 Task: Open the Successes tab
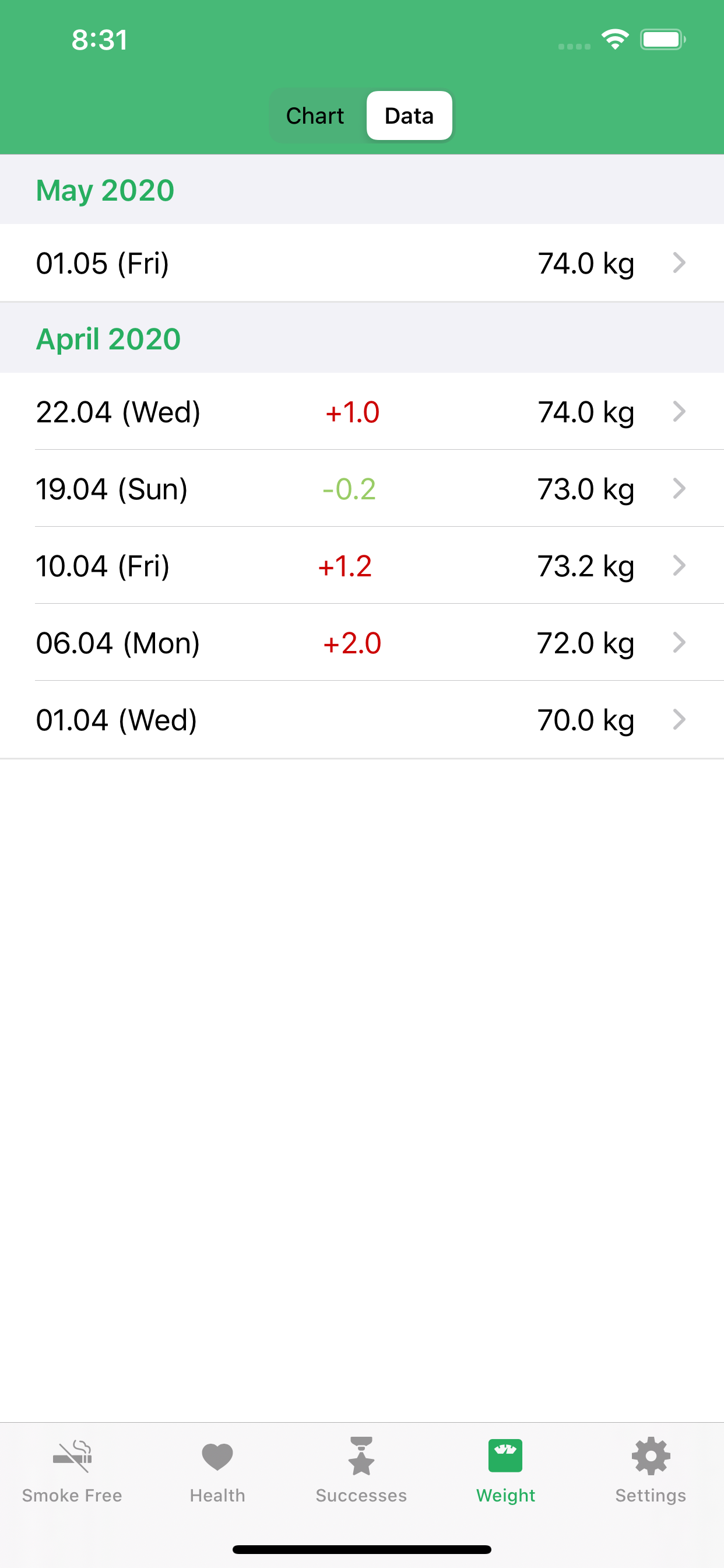click(x=361, y=1471)
